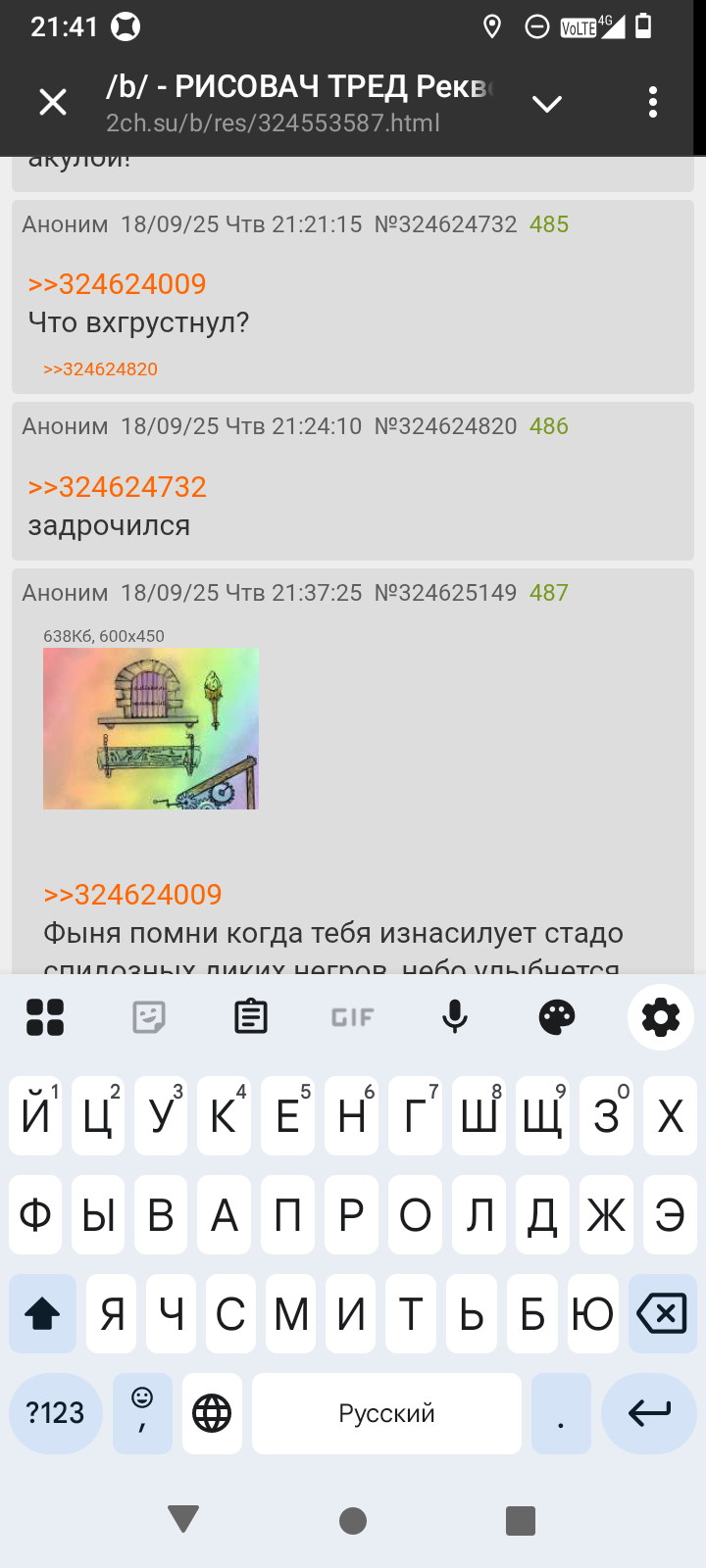Open the keyboard sticker panel

pyautogui.click(x=149, y=1017)
